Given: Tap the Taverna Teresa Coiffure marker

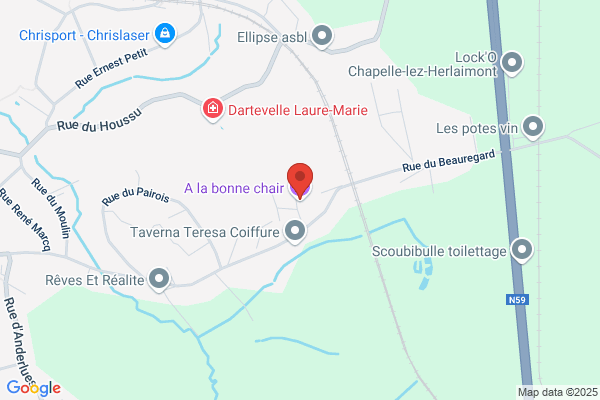Looking at the screenshot, I should pos(295,232).
